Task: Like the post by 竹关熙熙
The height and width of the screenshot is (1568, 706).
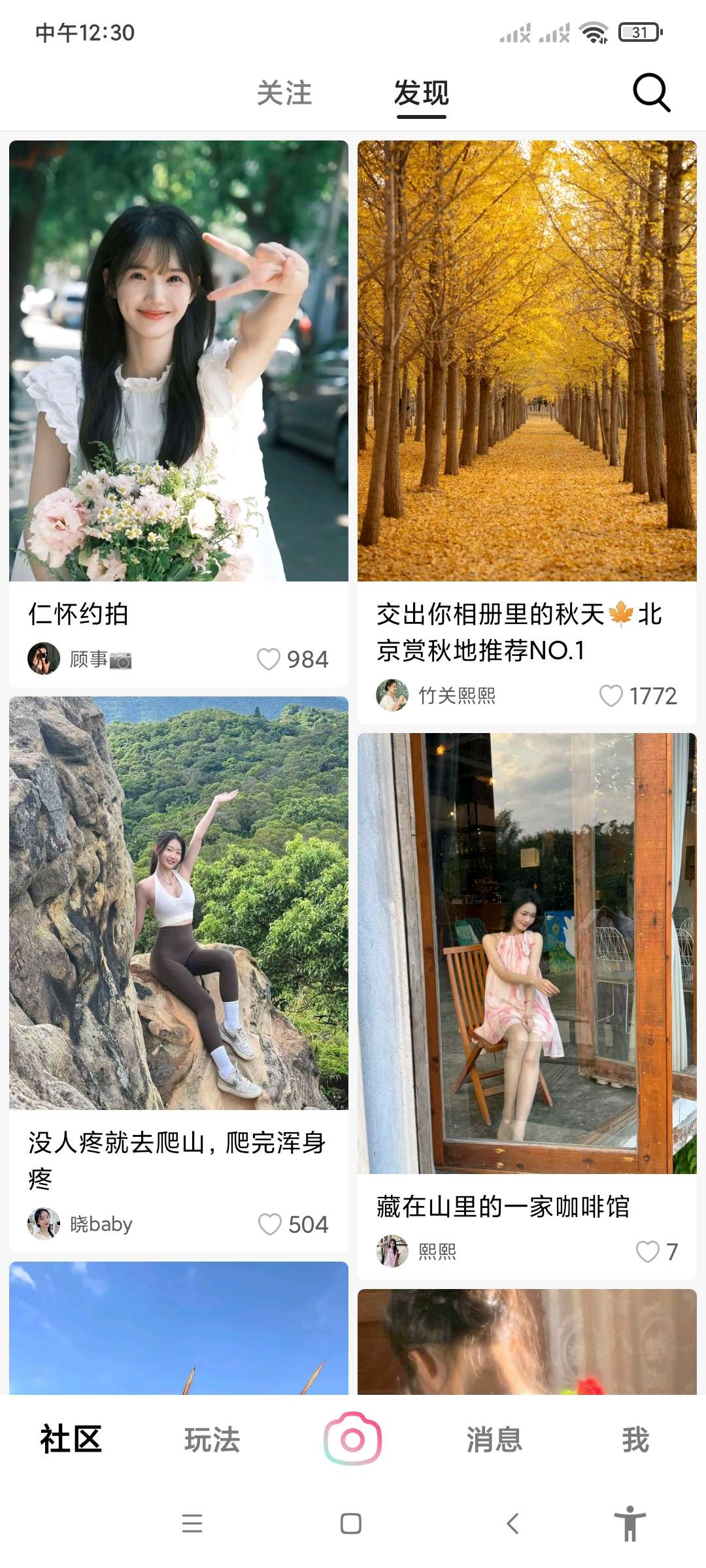Action: (611, 696)
